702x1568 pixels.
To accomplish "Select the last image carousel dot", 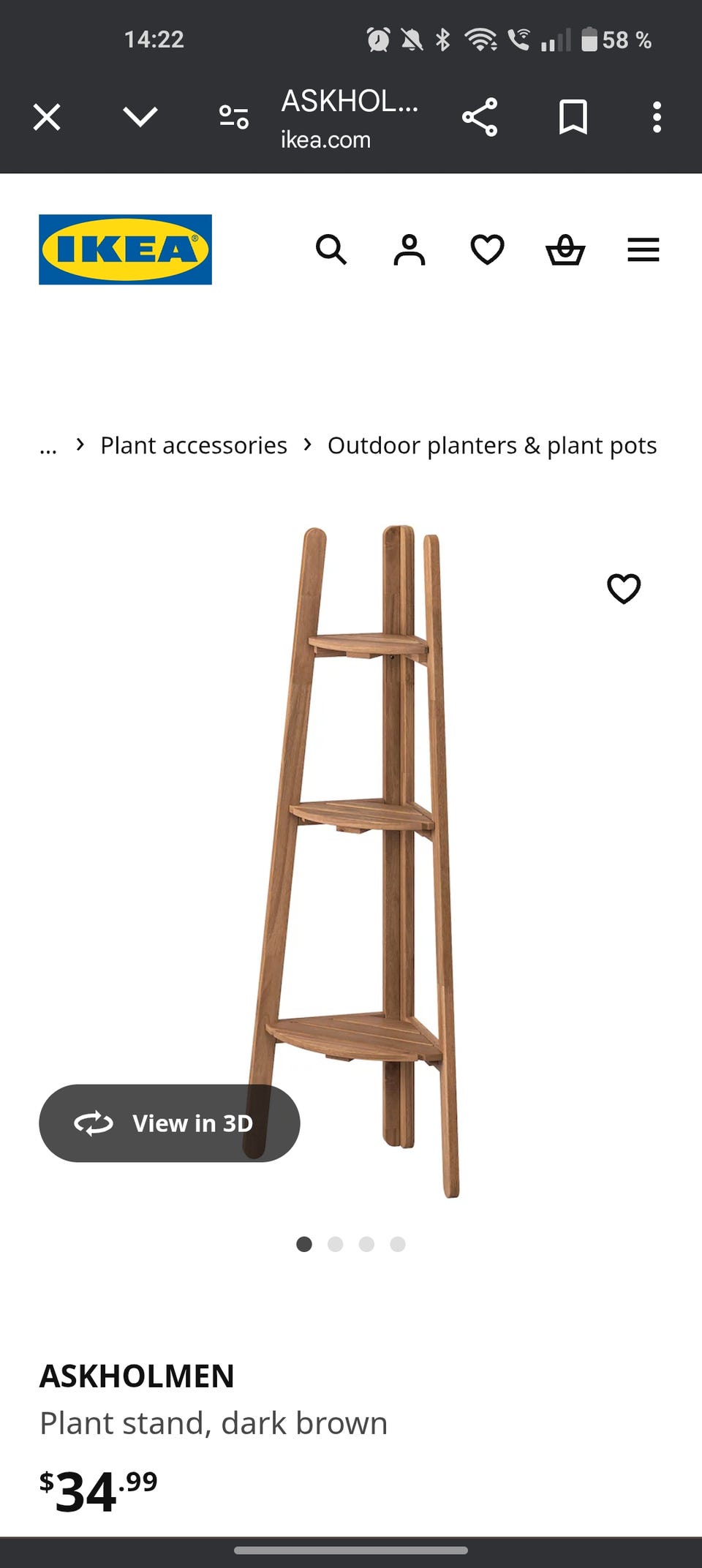I will (x=397, y=1244).
